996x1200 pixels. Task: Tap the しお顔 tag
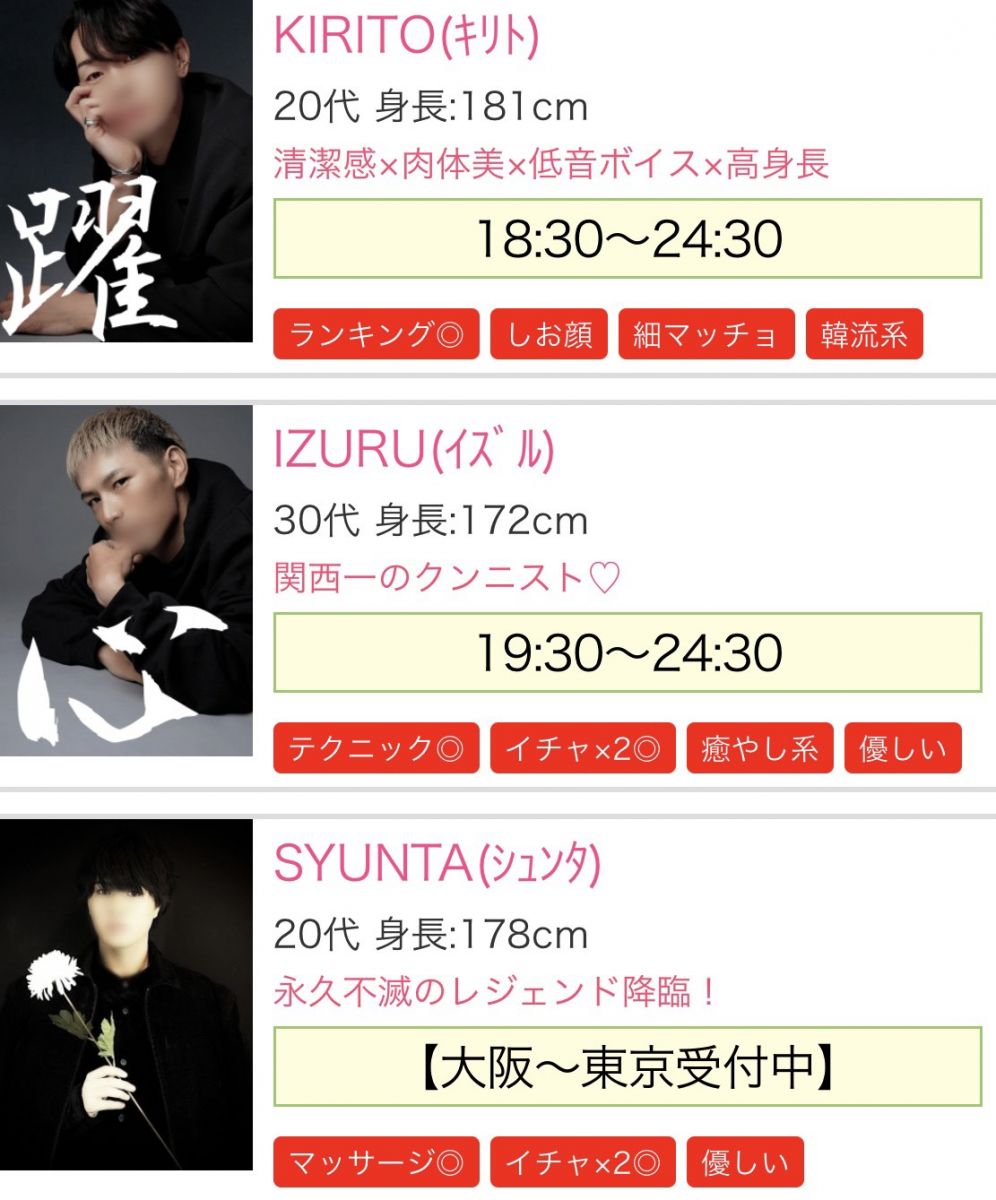(x=548, y=334)
